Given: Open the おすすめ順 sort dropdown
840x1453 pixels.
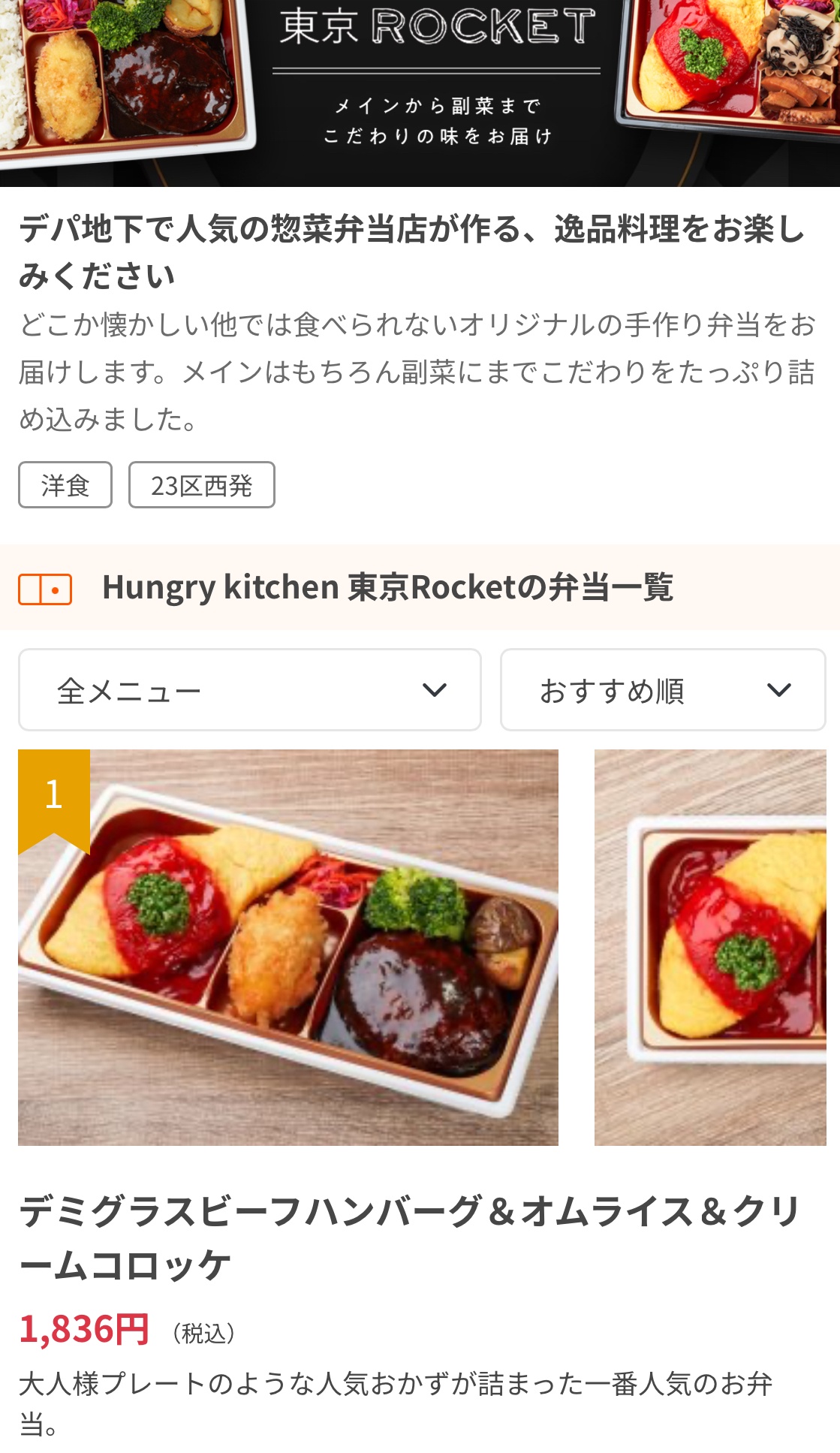Looking at the screenshot, I should pos(663,689).
